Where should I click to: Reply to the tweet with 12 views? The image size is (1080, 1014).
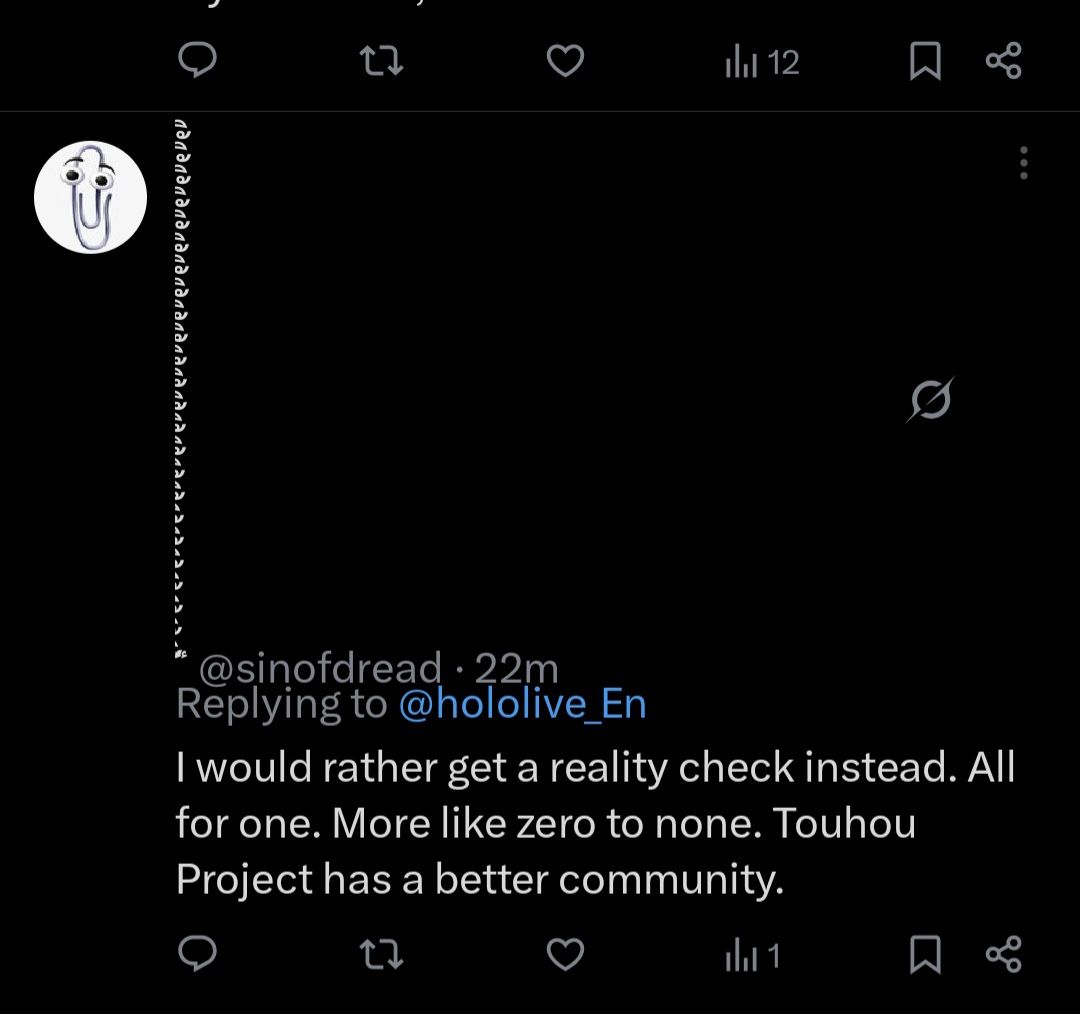point(198,60)
